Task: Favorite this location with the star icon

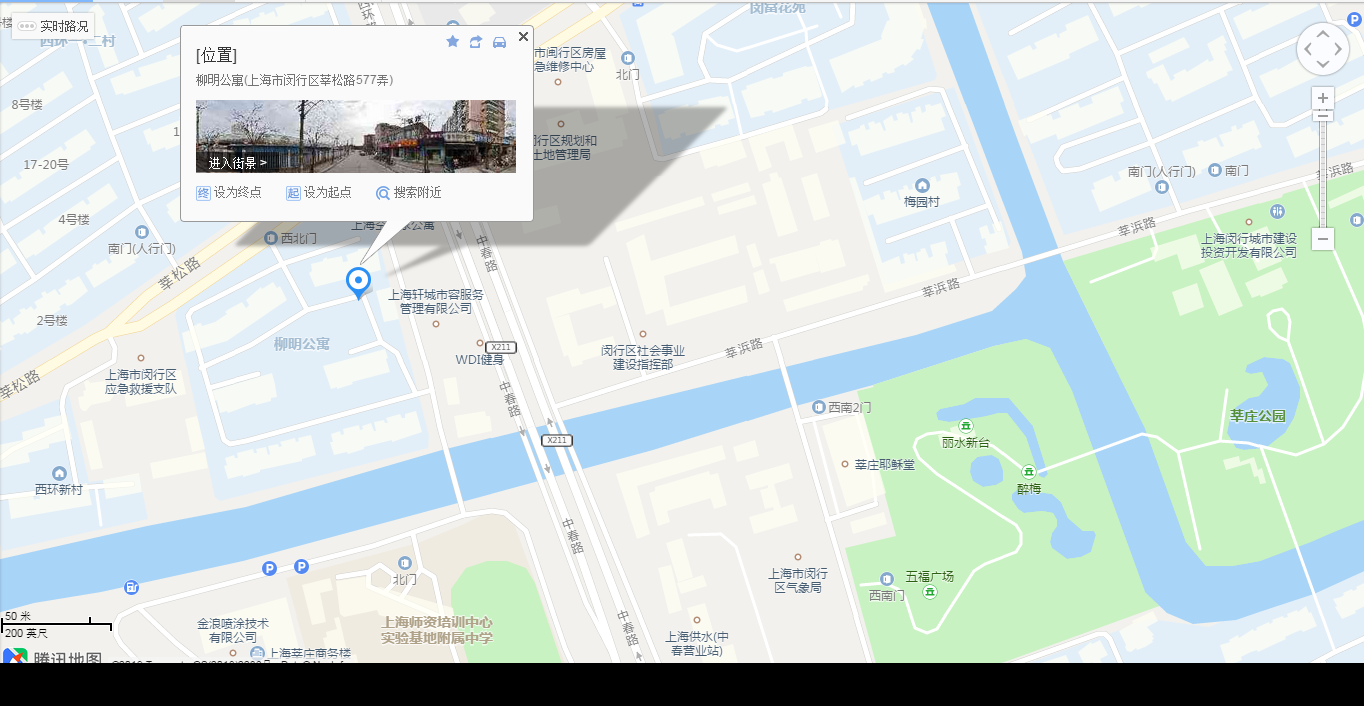Action: [452, 41]
